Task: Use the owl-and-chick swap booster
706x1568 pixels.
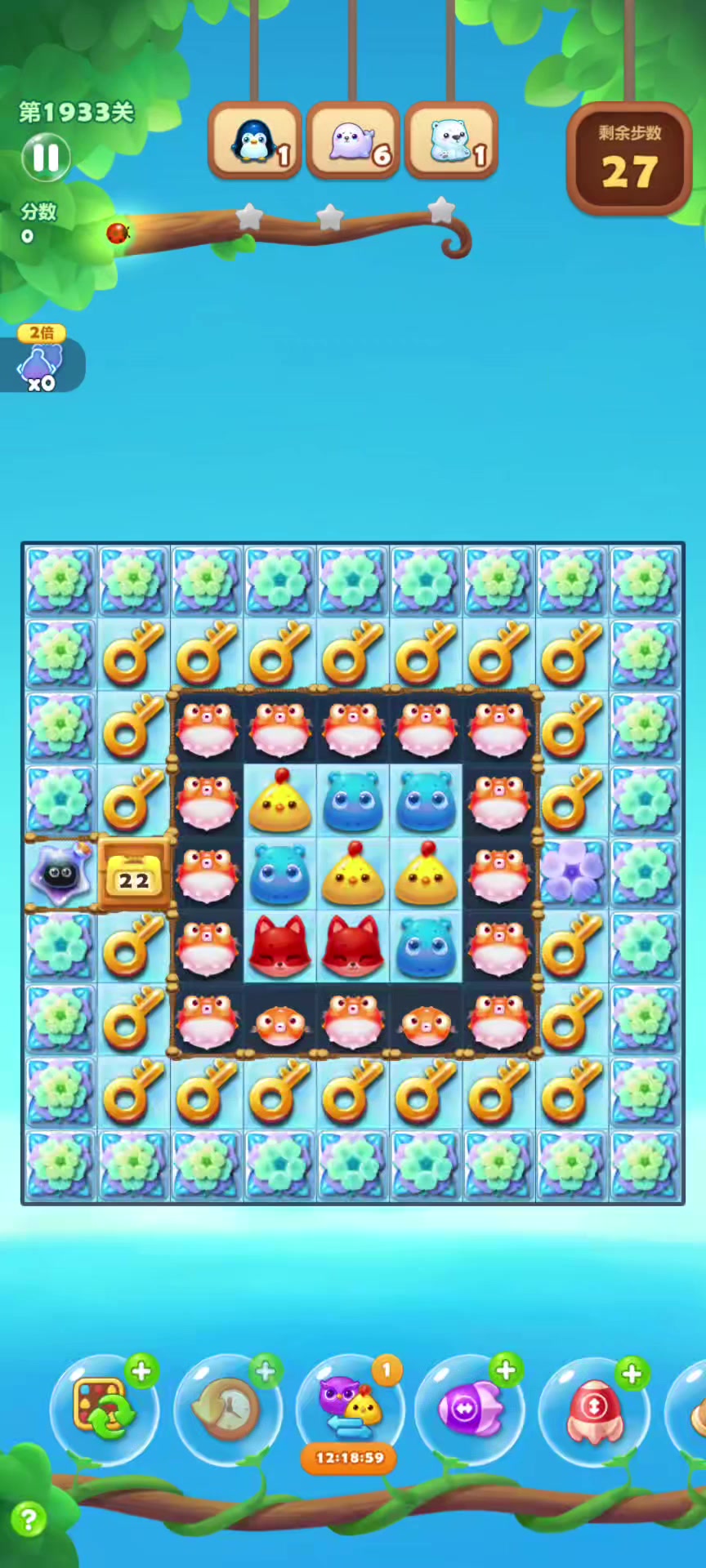Action: pyautogui.click(x=350, y=1408)
